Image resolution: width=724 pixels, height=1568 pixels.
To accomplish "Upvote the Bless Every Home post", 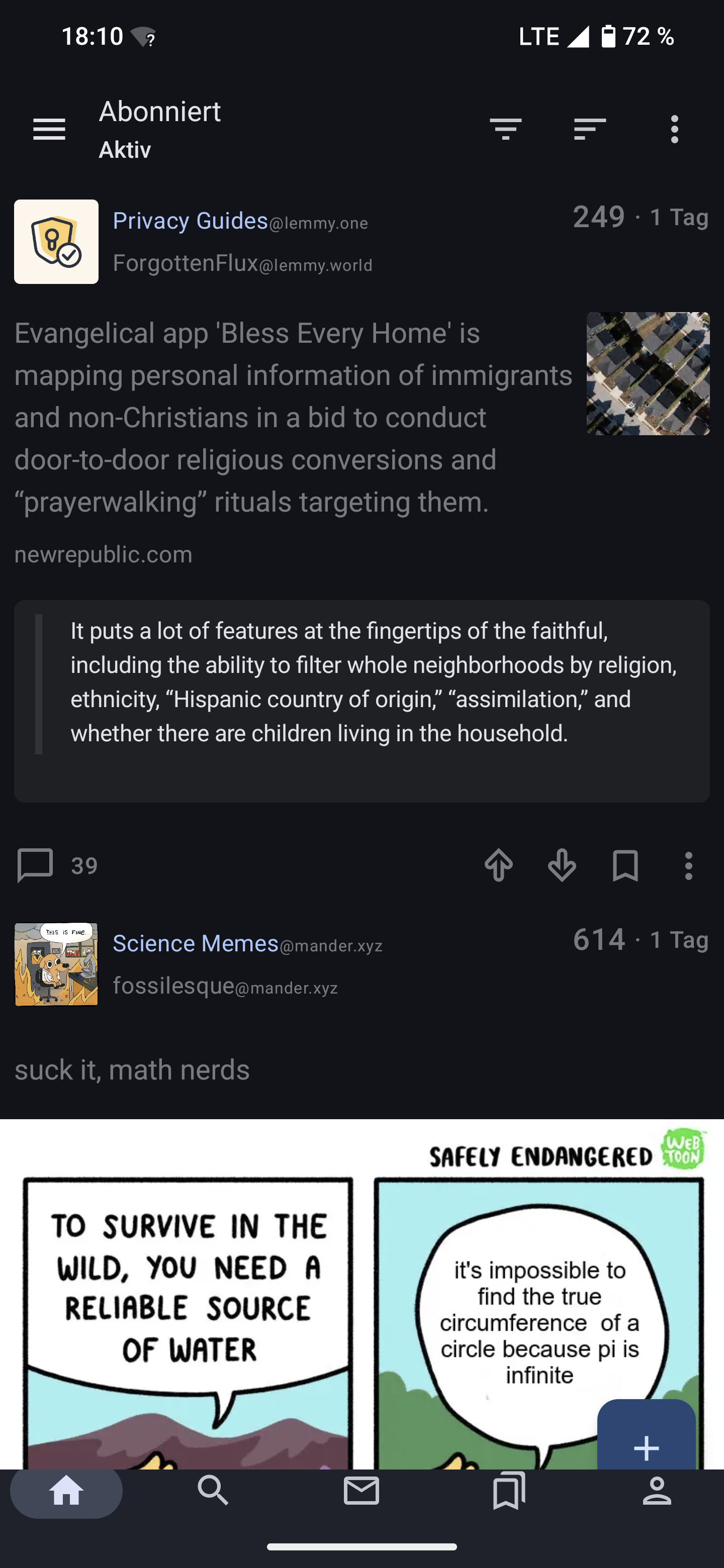I will pyautogui.click(x=499, y=865).
